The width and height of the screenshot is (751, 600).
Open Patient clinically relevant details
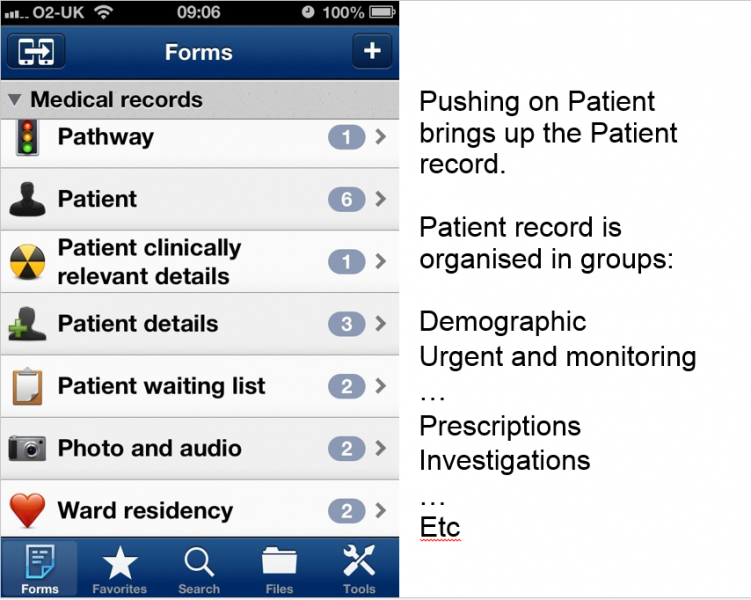200,261
